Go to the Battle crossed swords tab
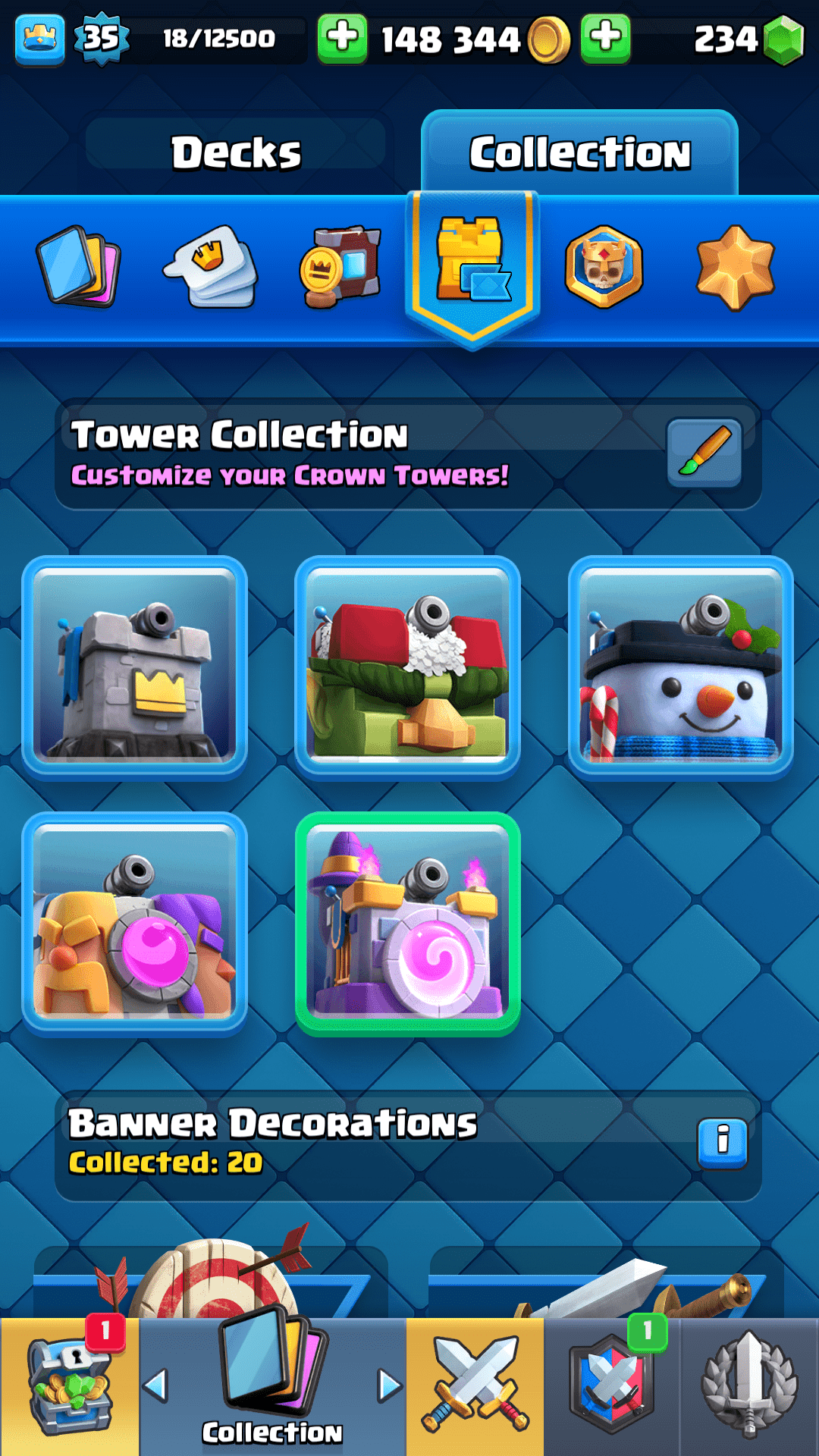The image size is (819, 1456). pos(475,1386)
